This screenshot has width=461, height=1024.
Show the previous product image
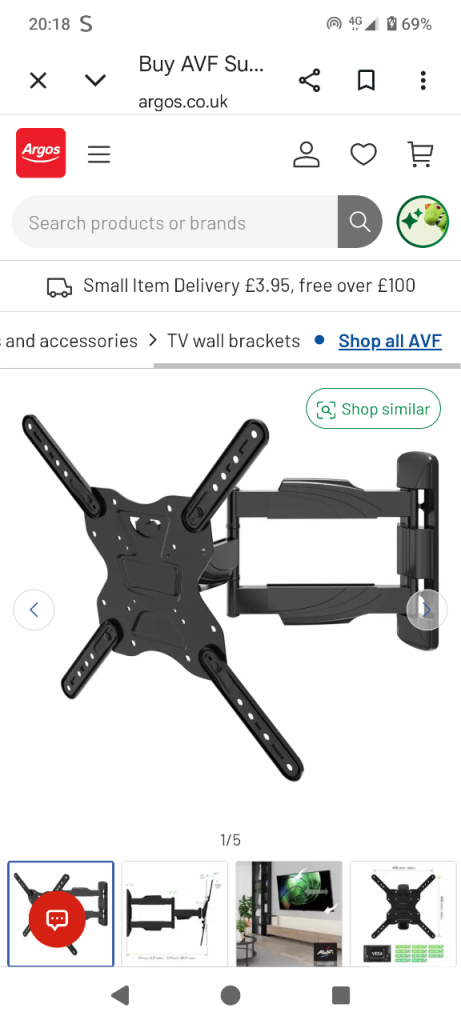pos(34,610)
